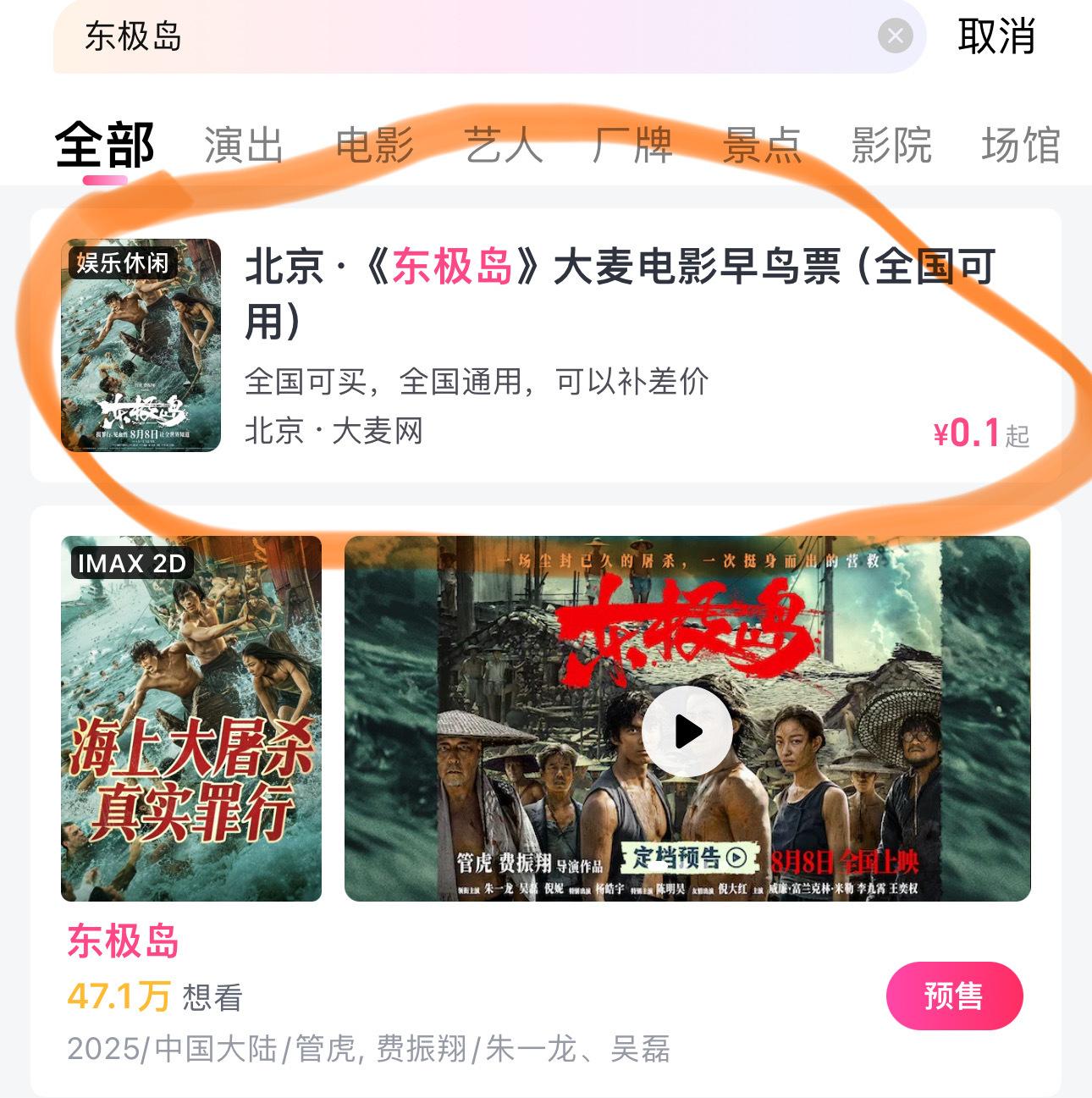This screenshot has height=1098, width=1092.
Task: Cancel the search with 取消
Action: (996, 36)
